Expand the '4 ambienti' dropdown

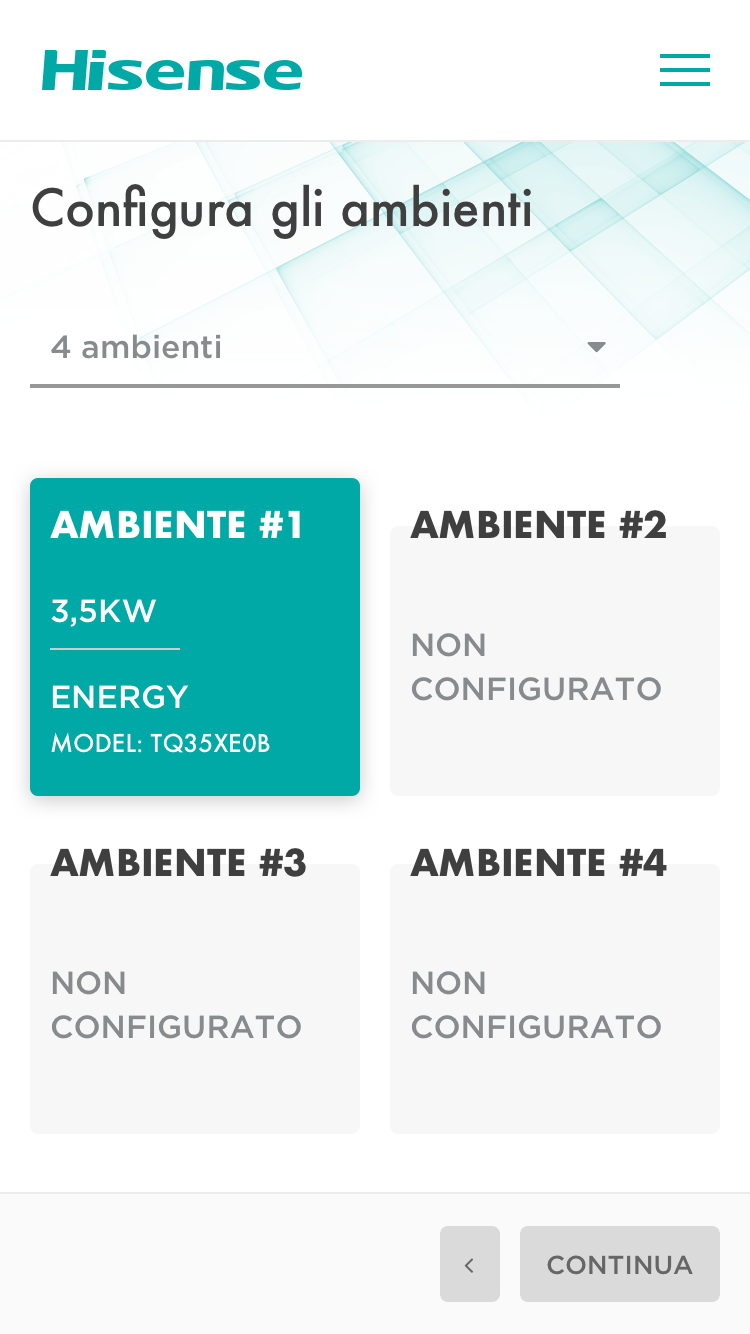pos(325,348)
